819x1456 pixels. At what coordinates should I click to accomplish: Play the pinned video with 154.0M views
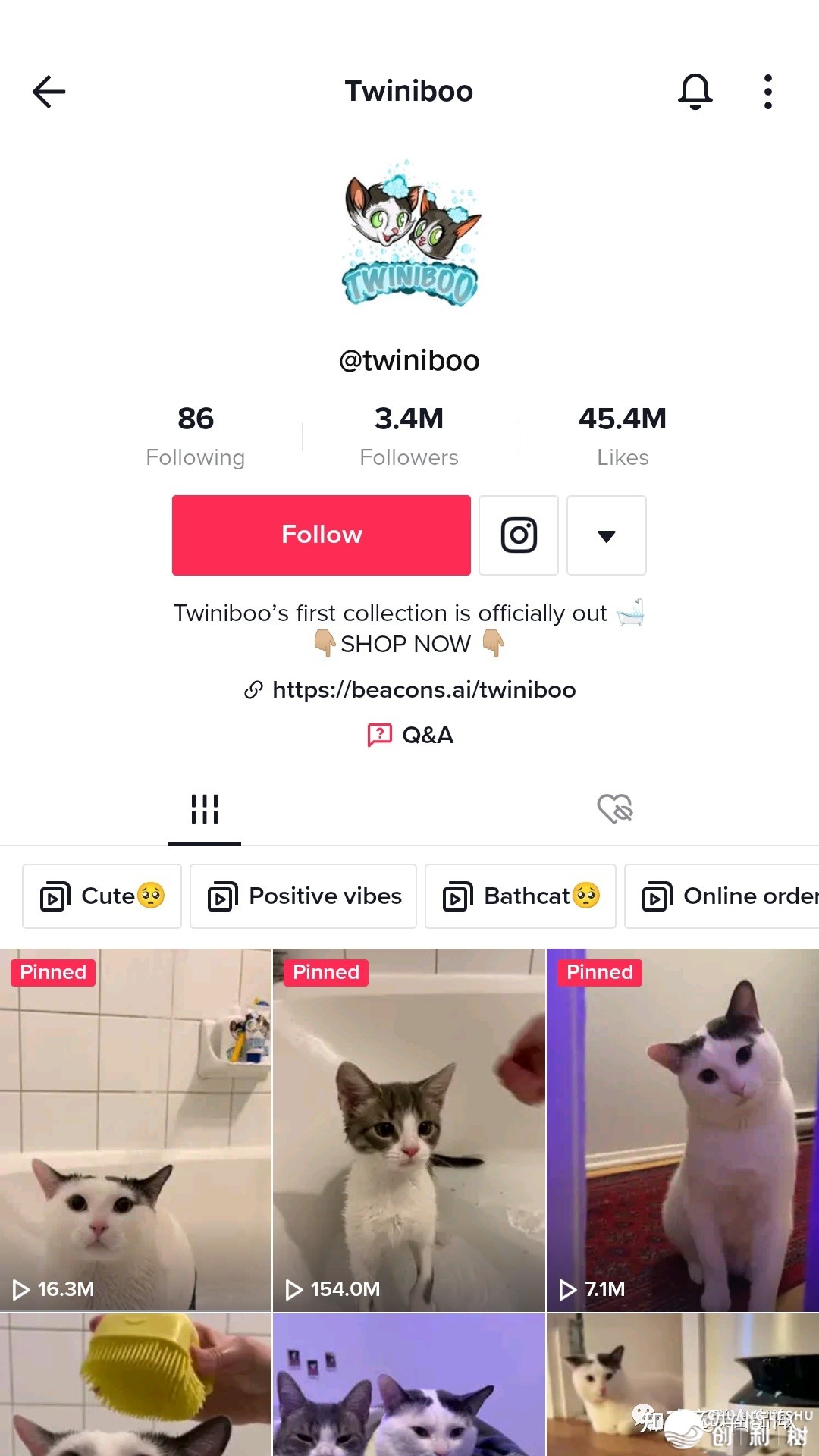point(409,1130)
